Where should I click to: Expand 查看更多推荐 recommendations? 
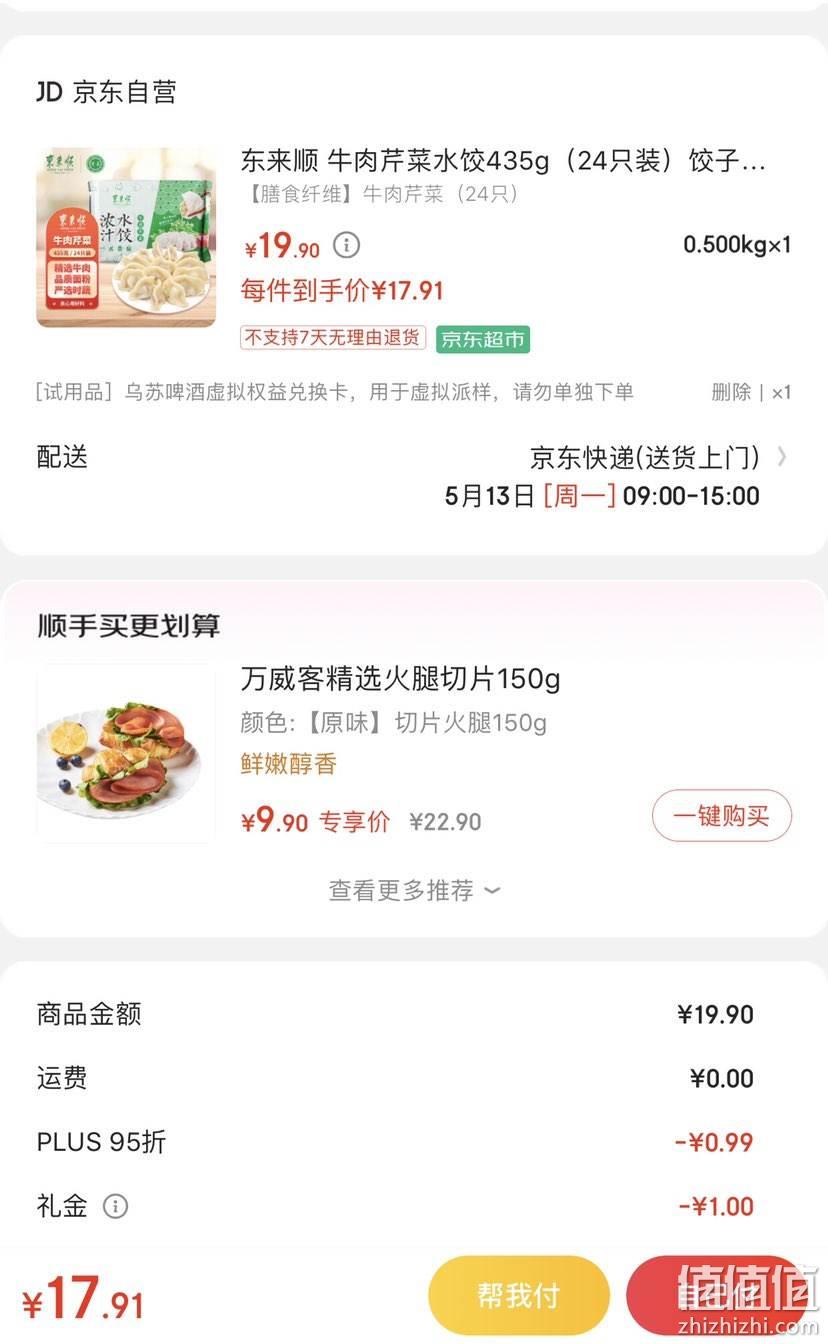(414, 890)
